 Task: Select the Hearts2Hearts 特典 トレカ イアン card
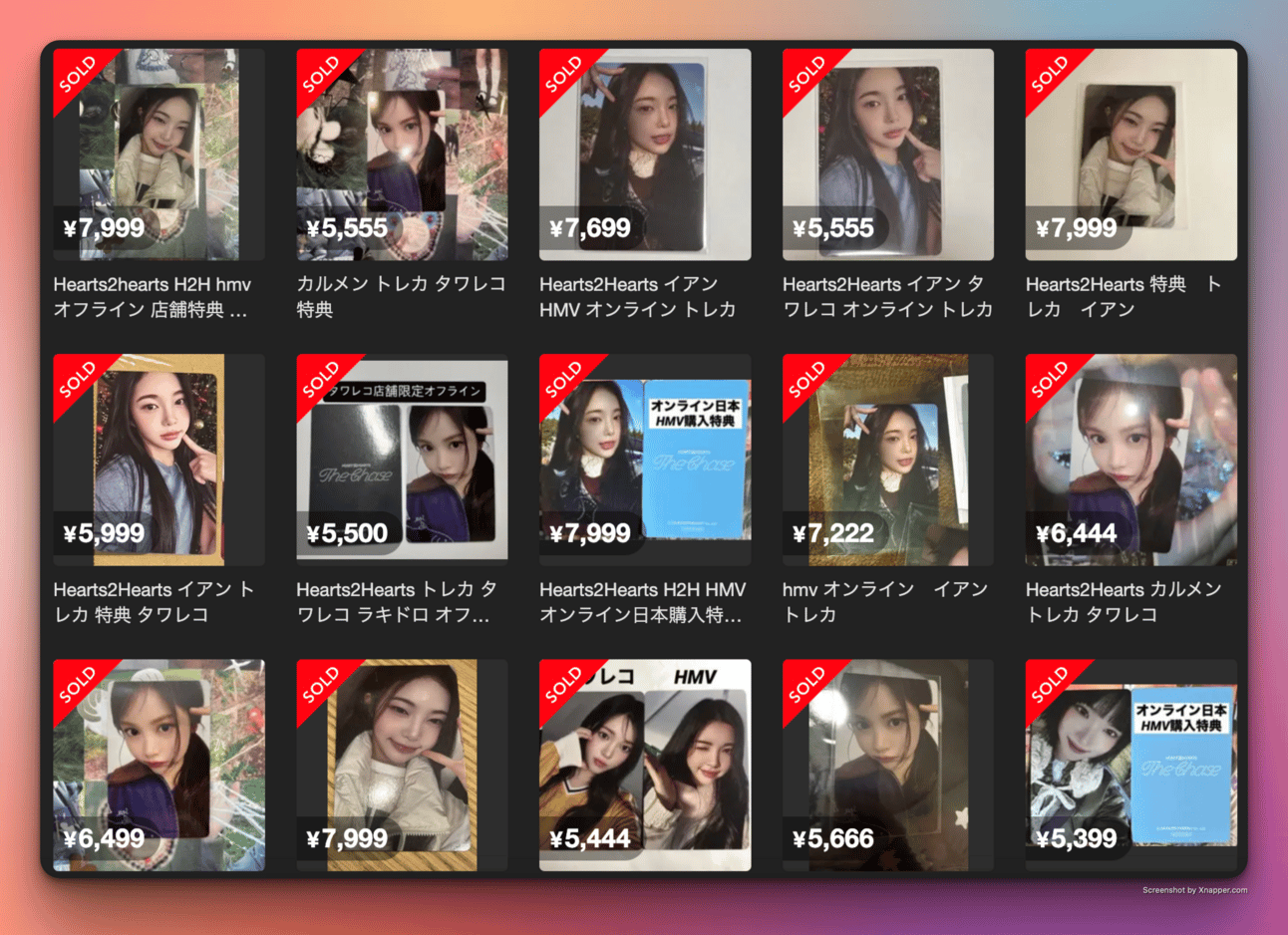(x=1130, y=155)
